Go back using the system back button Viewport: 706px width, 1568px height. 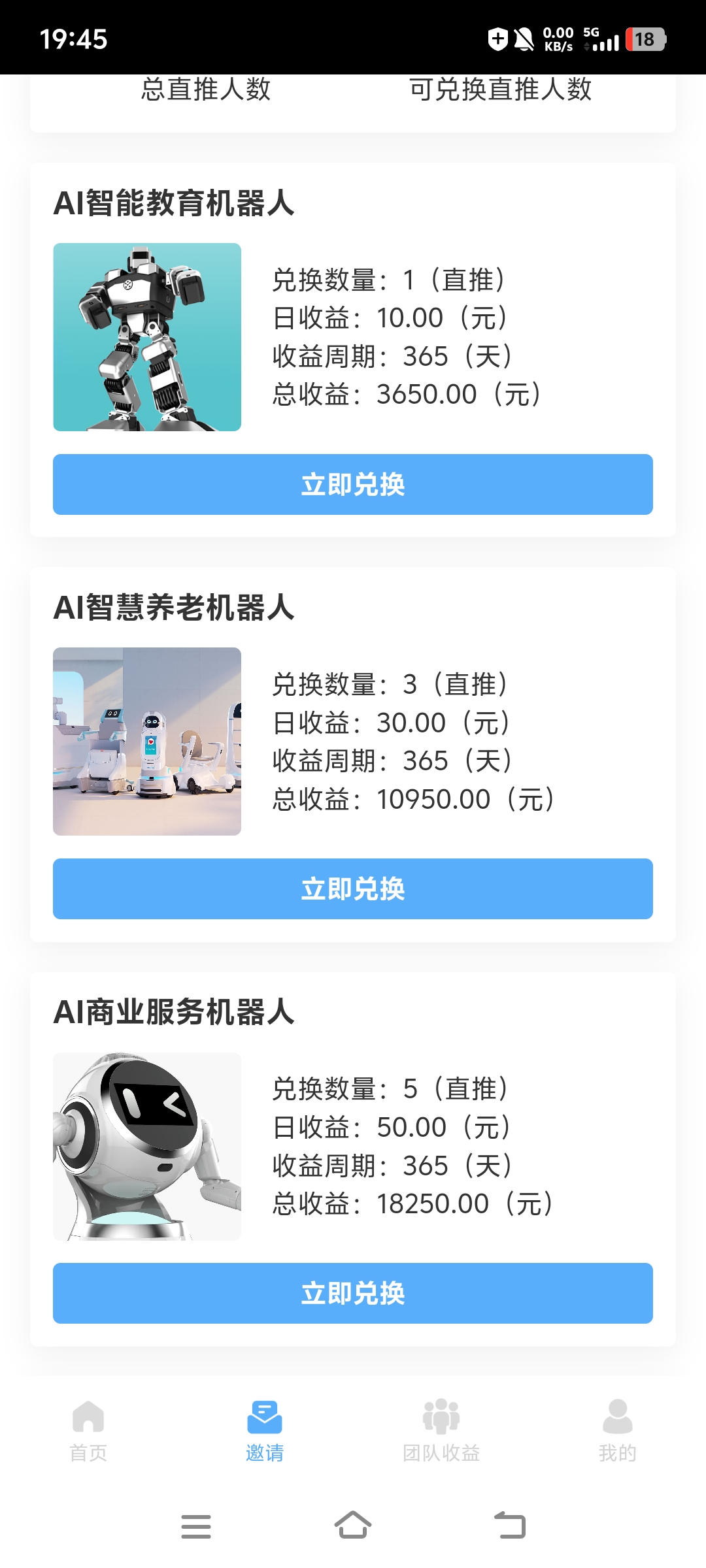coord(510,1526)
